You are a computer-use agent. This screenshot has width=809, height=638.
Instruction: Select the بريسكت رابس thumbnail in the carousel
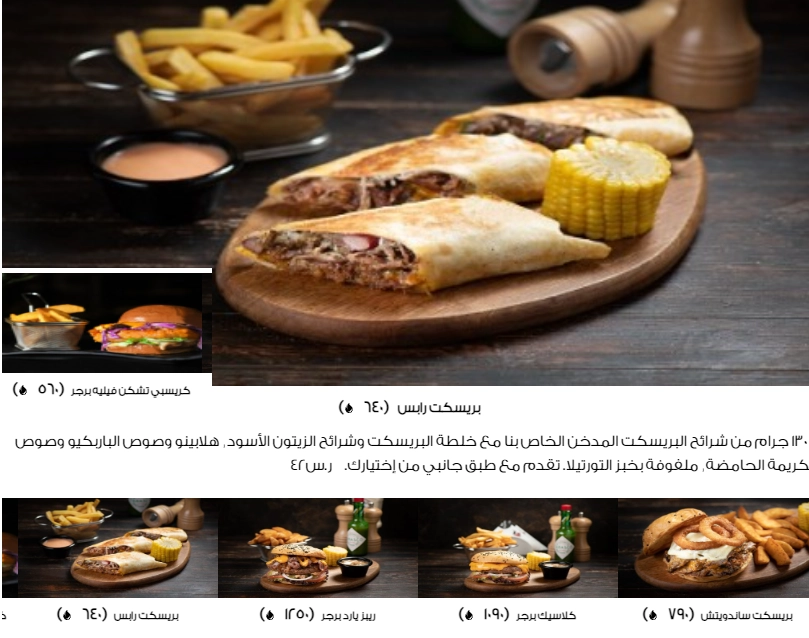click(x=117, y=548)
